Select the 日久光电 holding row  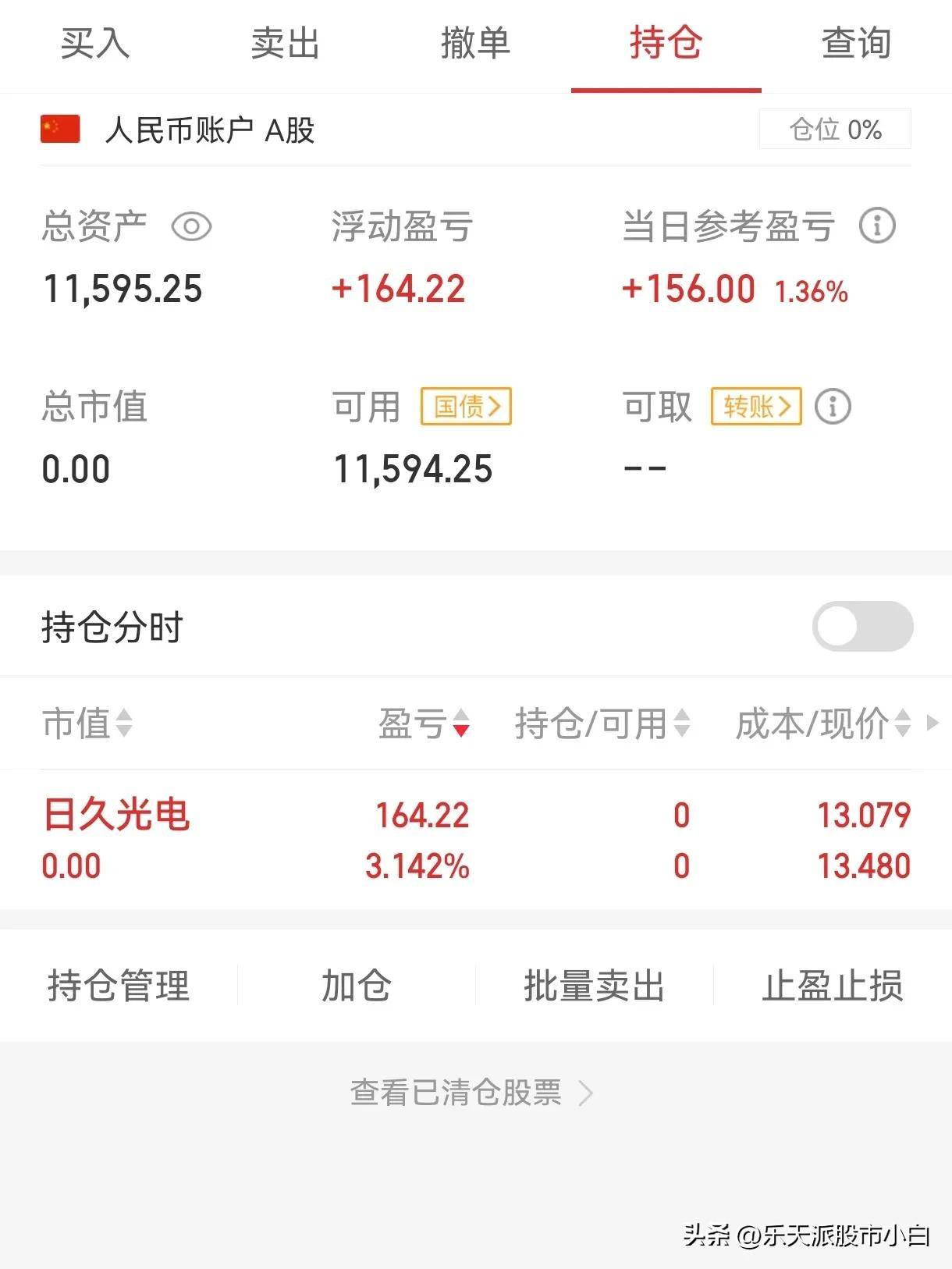(x=312, y=839)
